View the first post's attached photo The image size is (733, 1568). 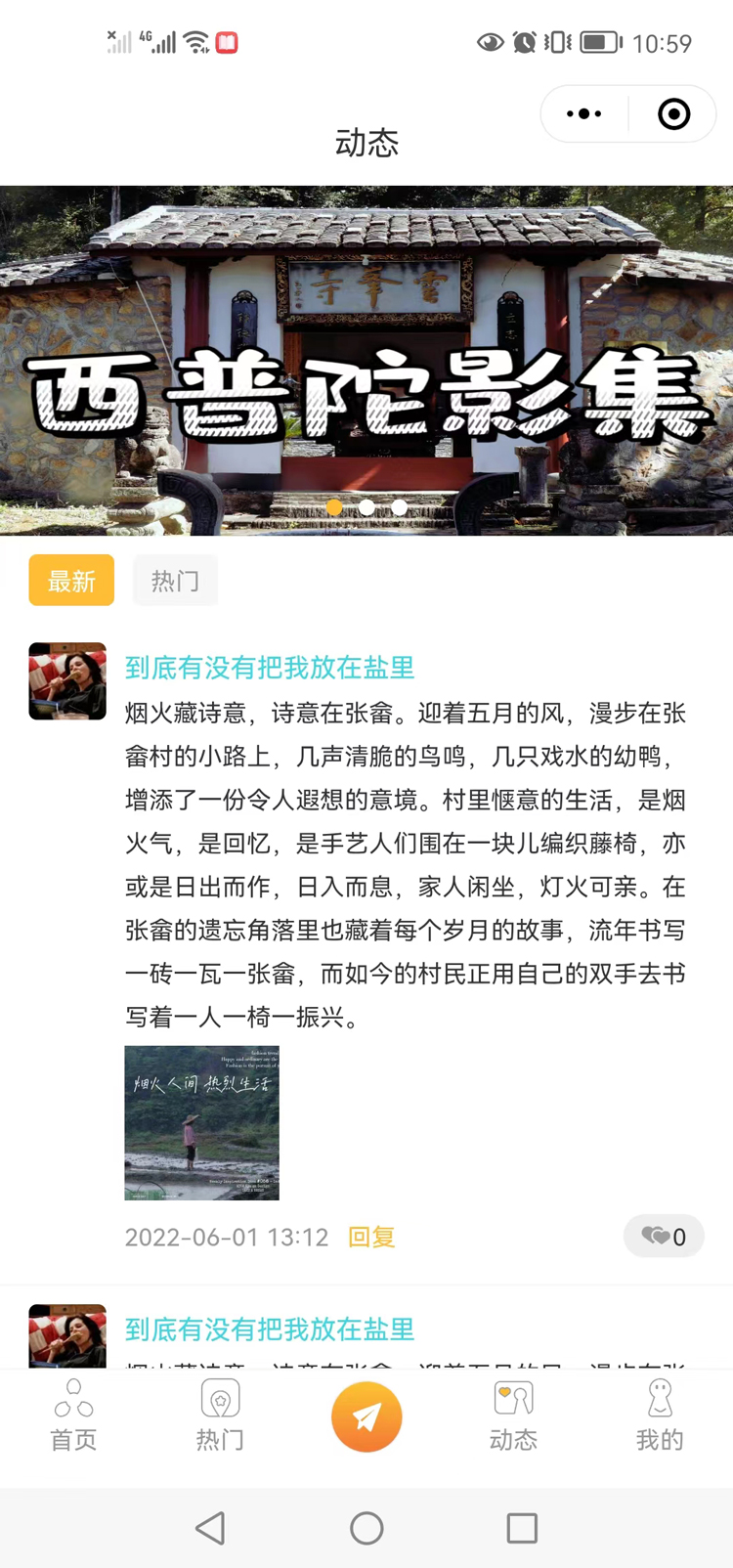pyautogui.click(x=201, y=1122)
